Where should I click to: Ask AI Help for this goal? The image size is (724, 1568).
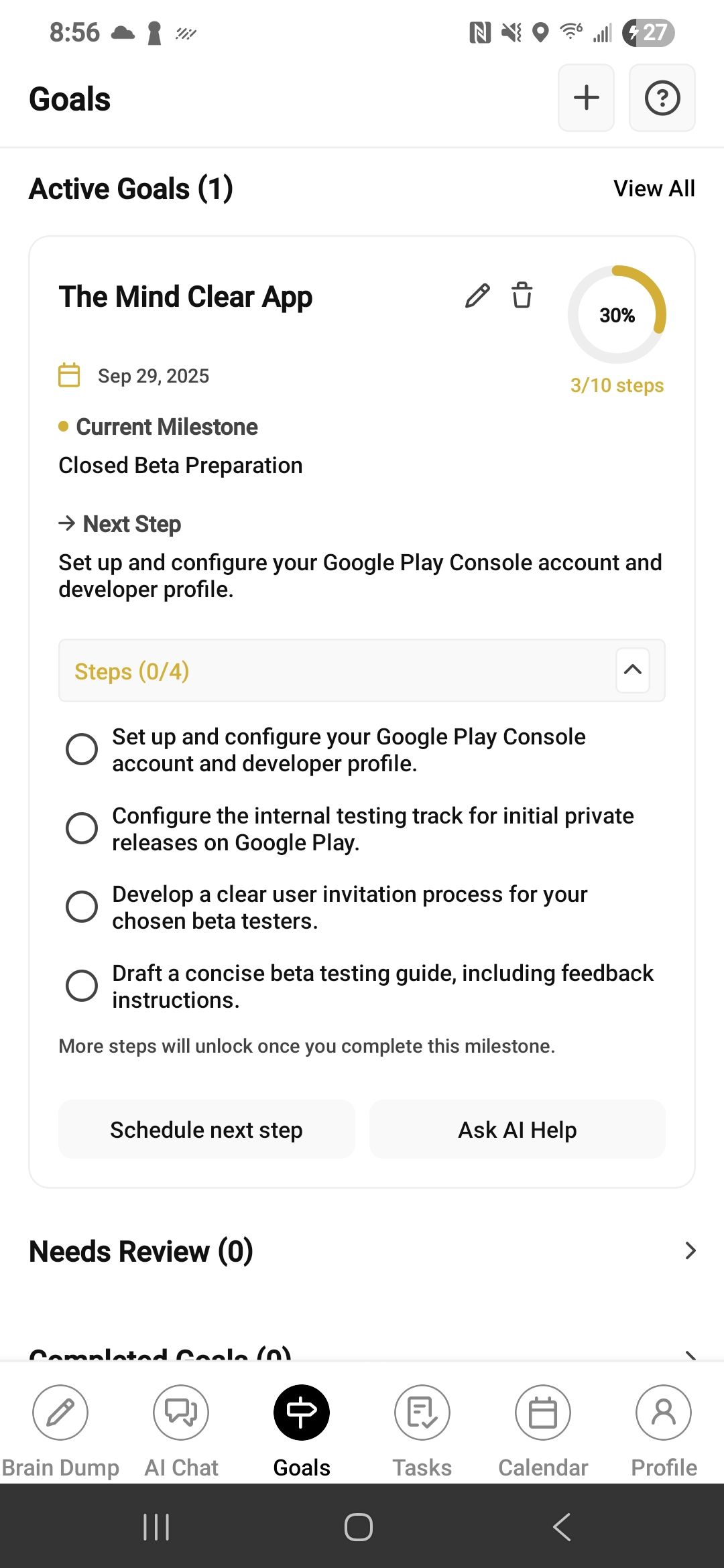click(x=517, y=1130)
